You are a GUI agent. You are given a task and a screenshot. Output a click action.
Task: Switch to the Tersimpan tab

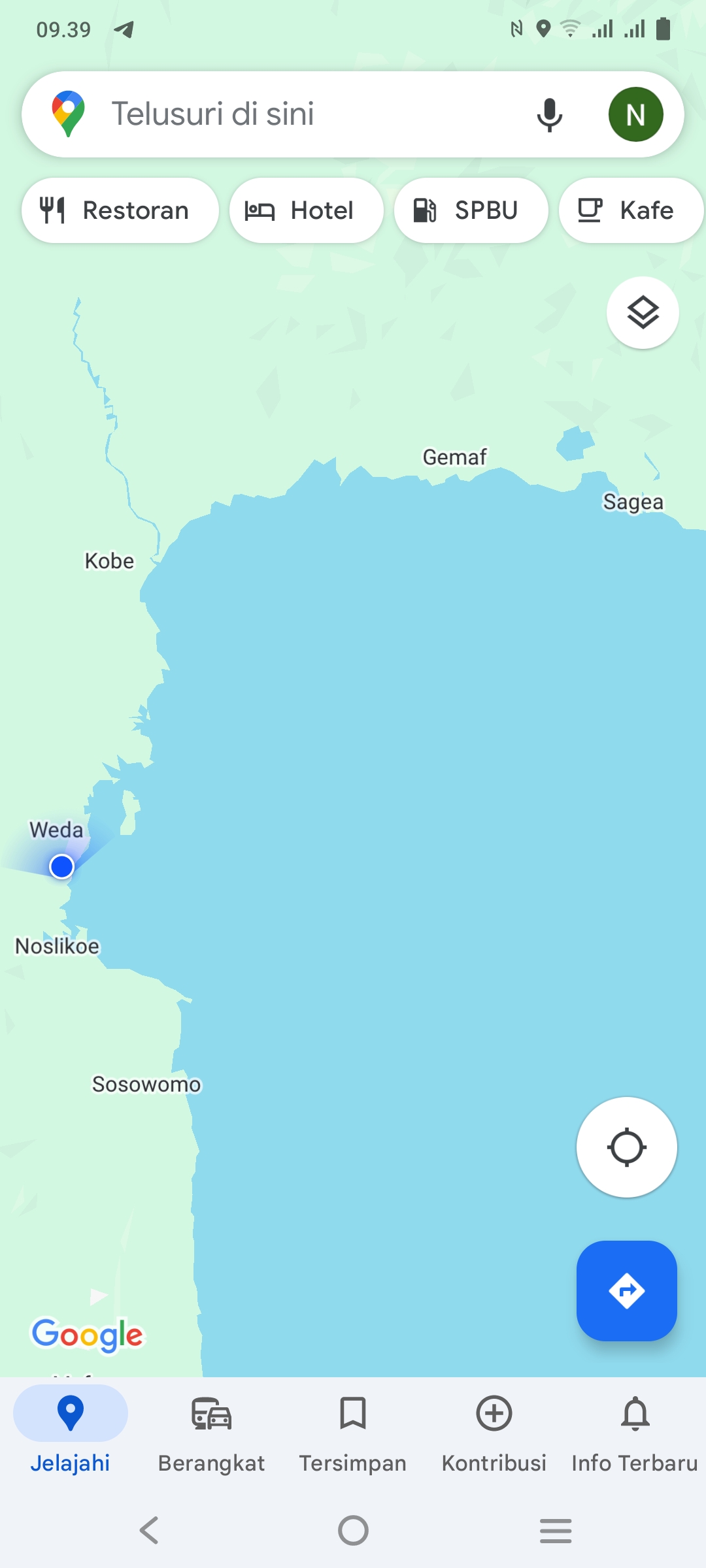(353, 1435)
